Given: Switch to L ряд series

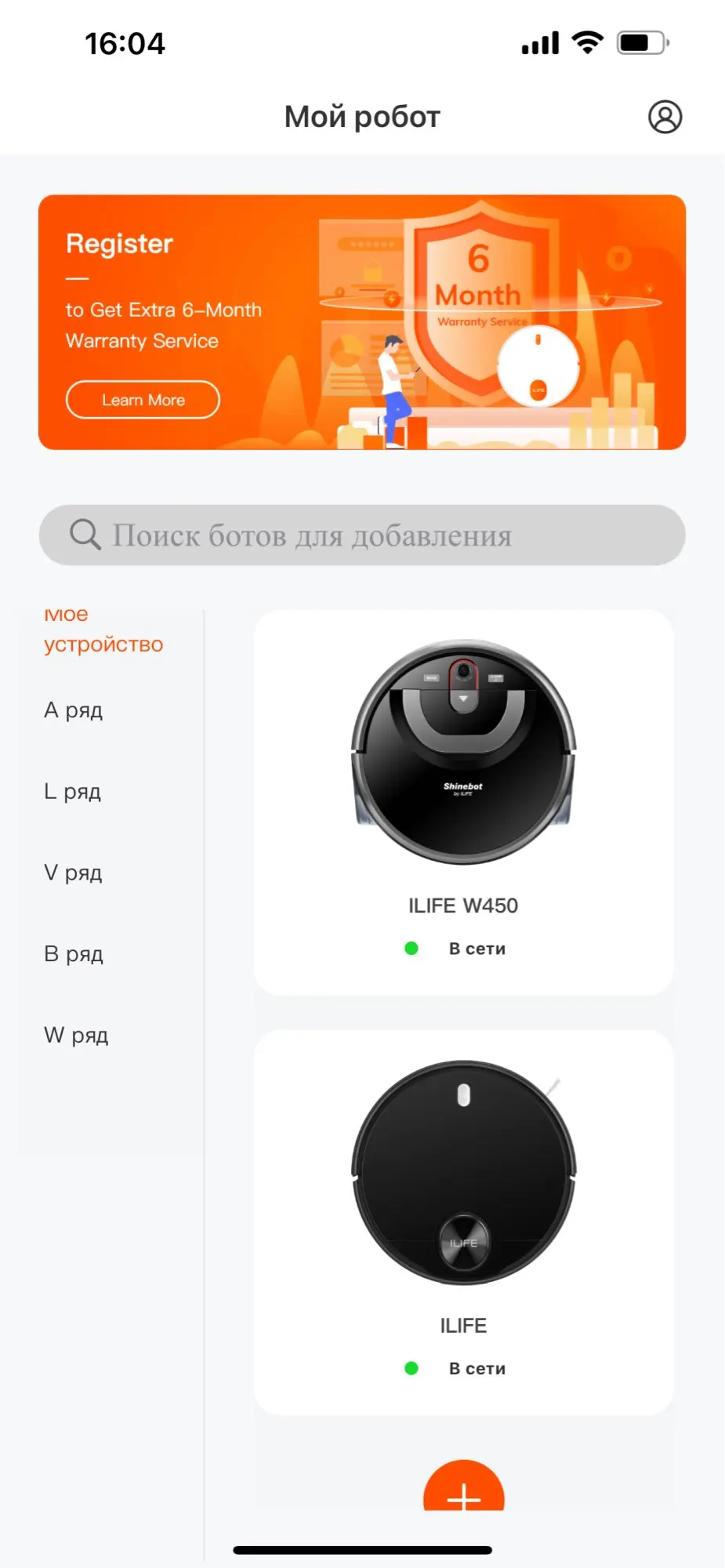Looking at the screenshot, I should point(73,792).
